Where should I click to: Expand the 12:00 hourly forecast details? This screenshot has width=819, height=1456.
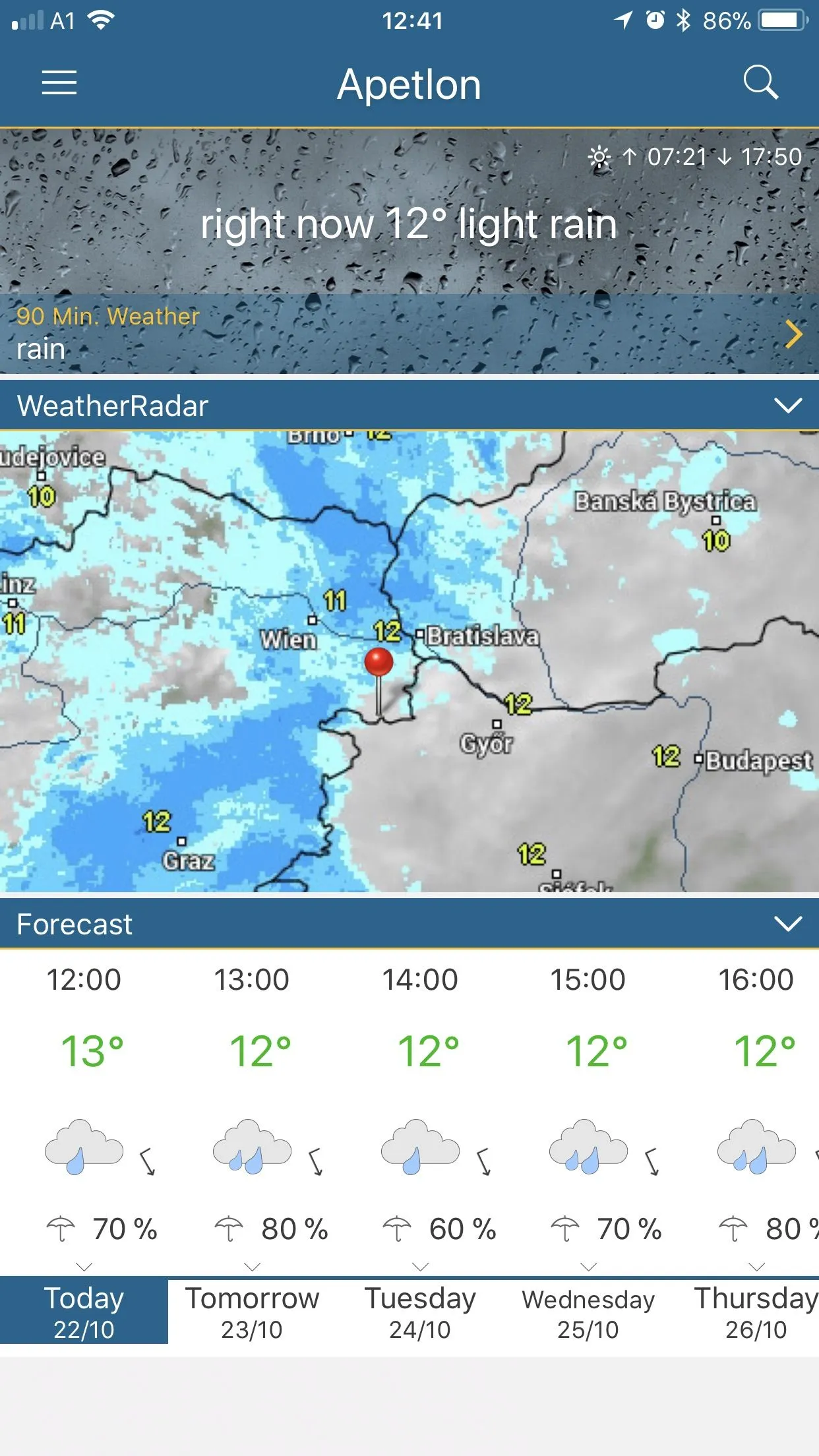84,1266
